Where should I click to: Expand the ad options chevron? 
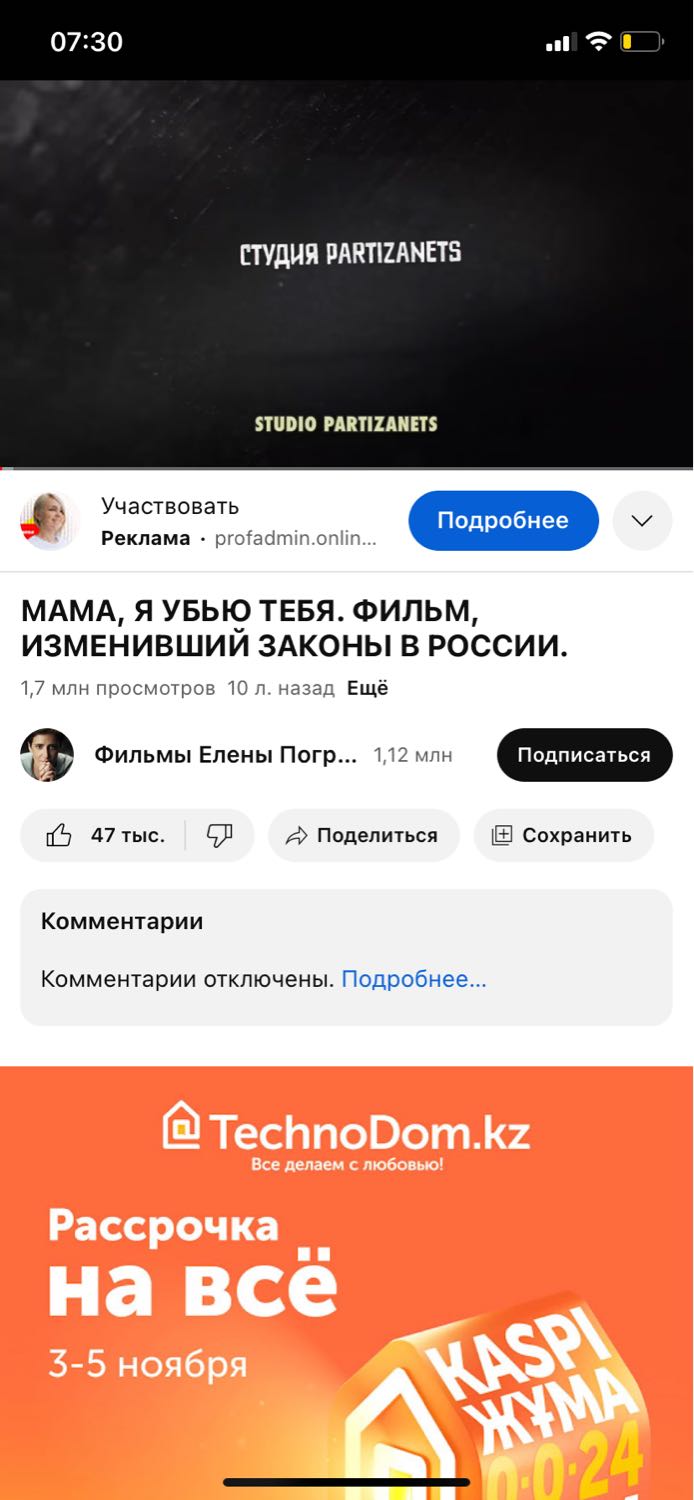point(642,520)
